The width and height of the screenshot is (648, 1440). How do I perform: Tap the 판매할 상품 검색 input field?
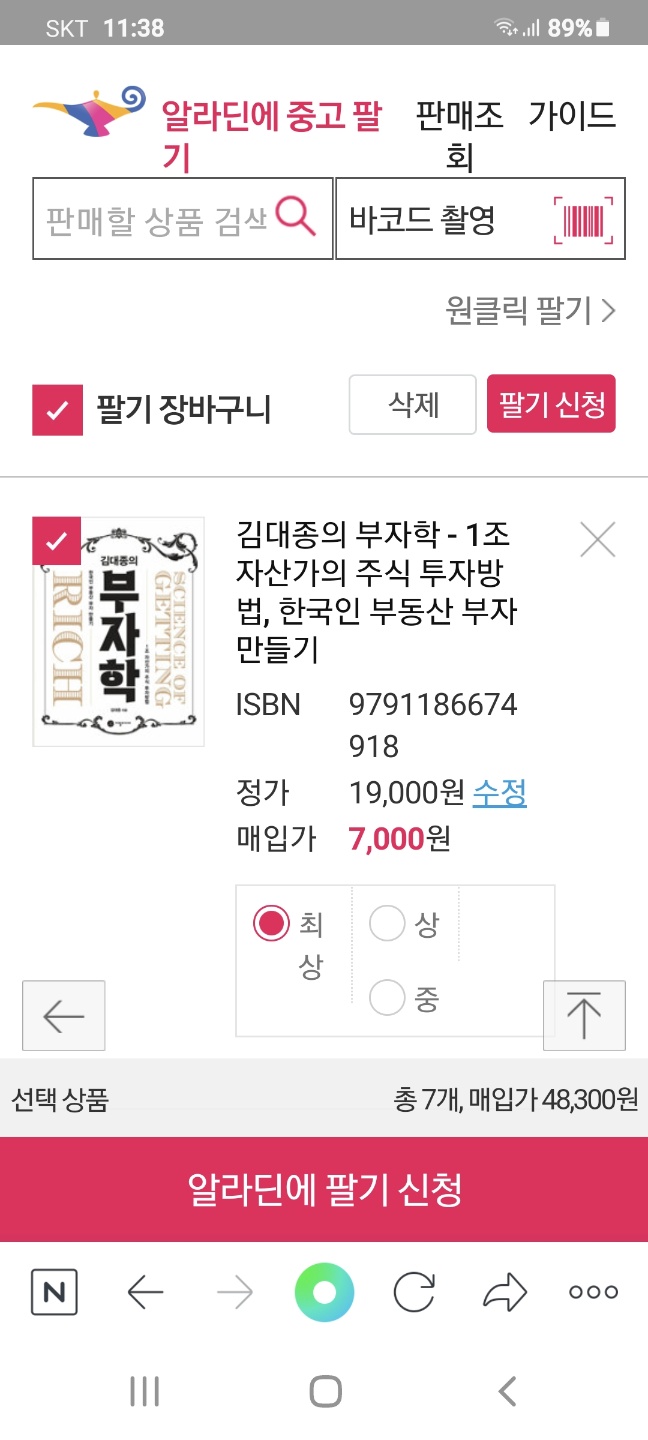(x=157, y=219)
